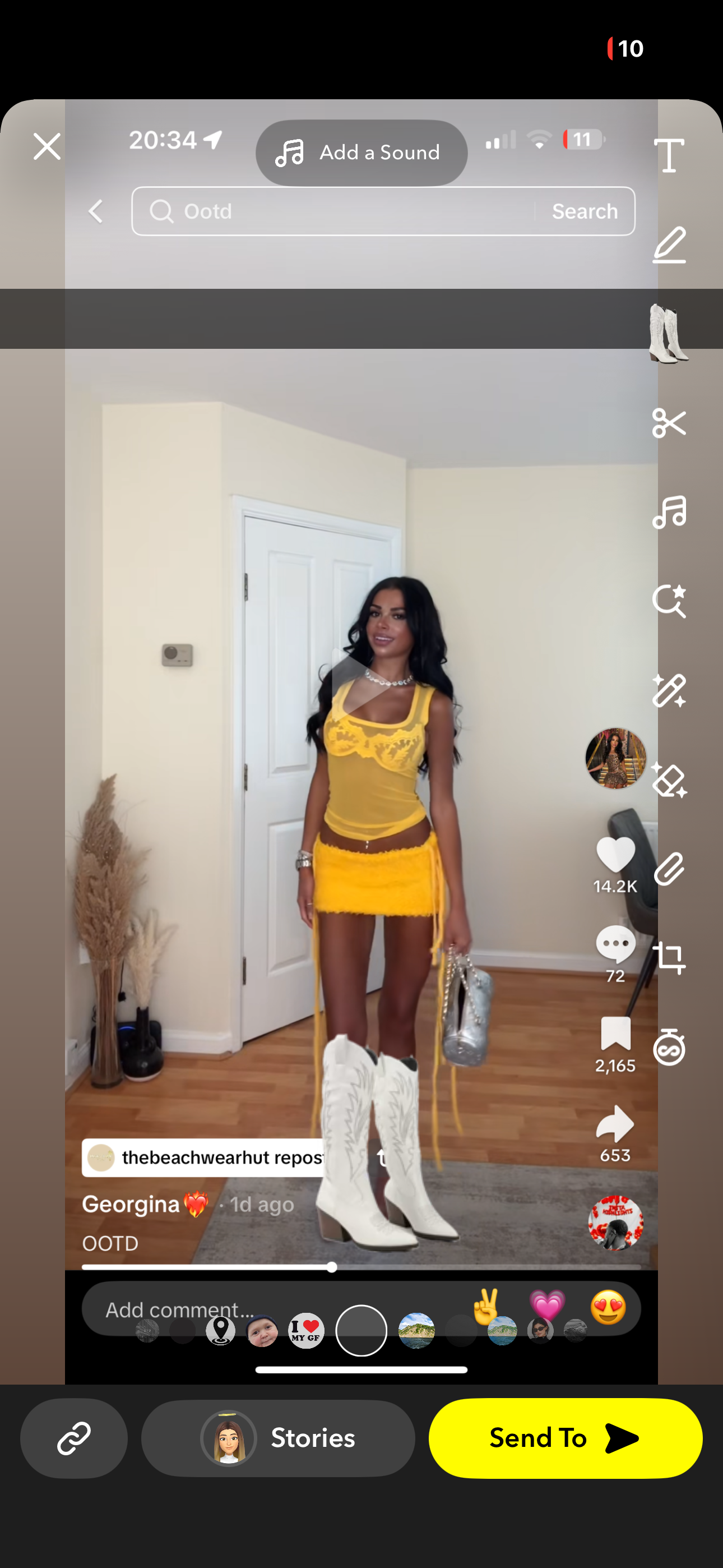Open the scissors cutout tool
This screenshot has width=723, height=1568.
point(669,423)
